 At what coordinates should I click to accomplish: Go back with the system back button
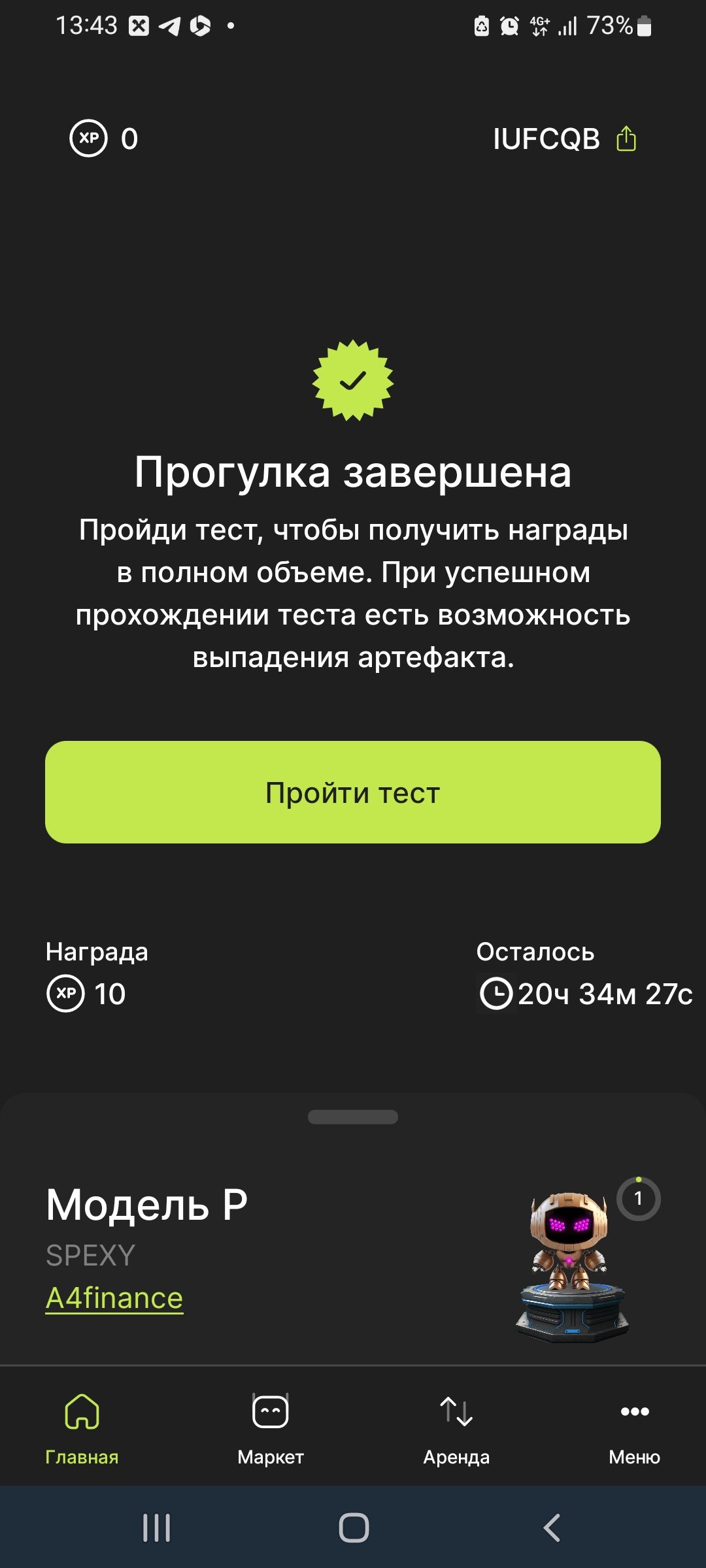[552, 1528]
